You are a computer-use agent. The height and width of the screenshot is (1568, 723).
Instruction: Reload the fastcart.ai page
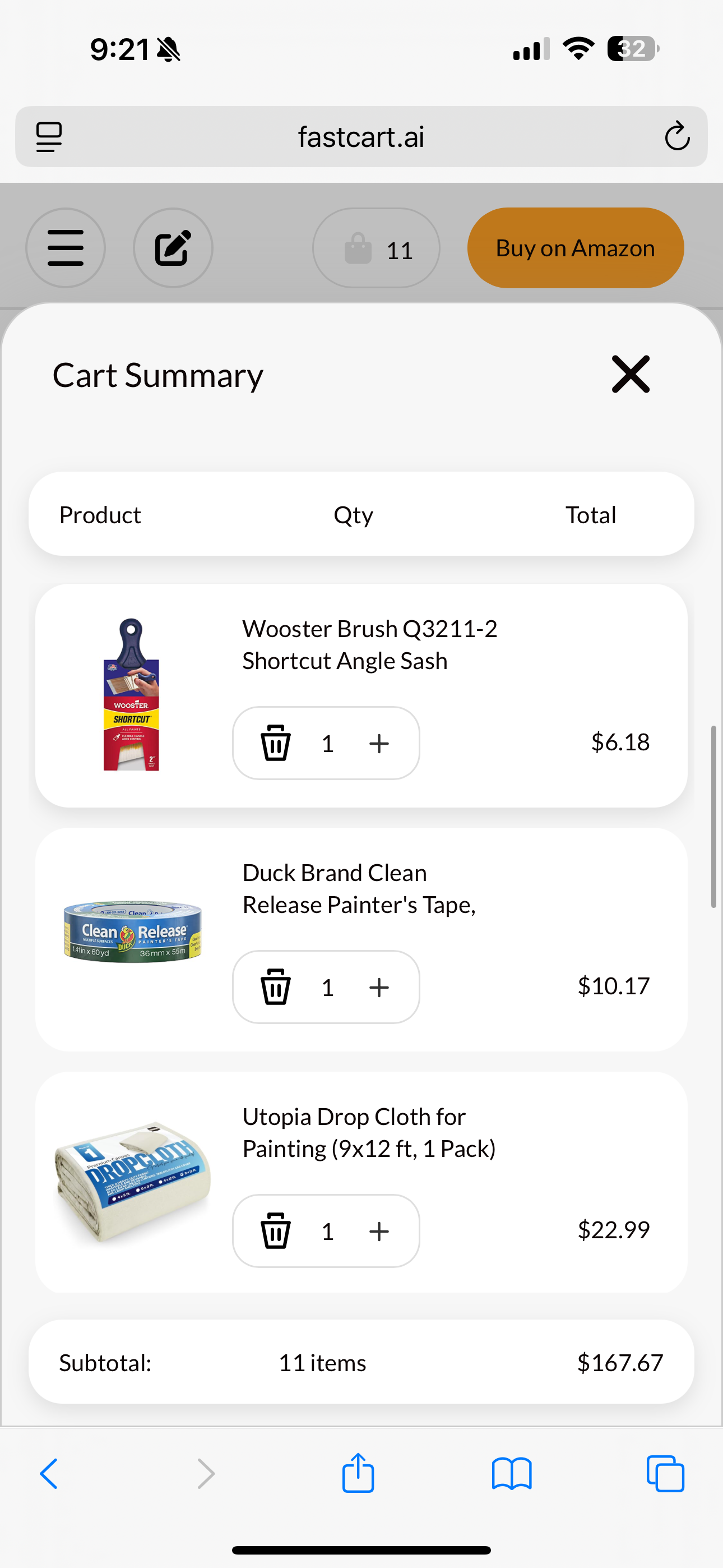(678, 137)
